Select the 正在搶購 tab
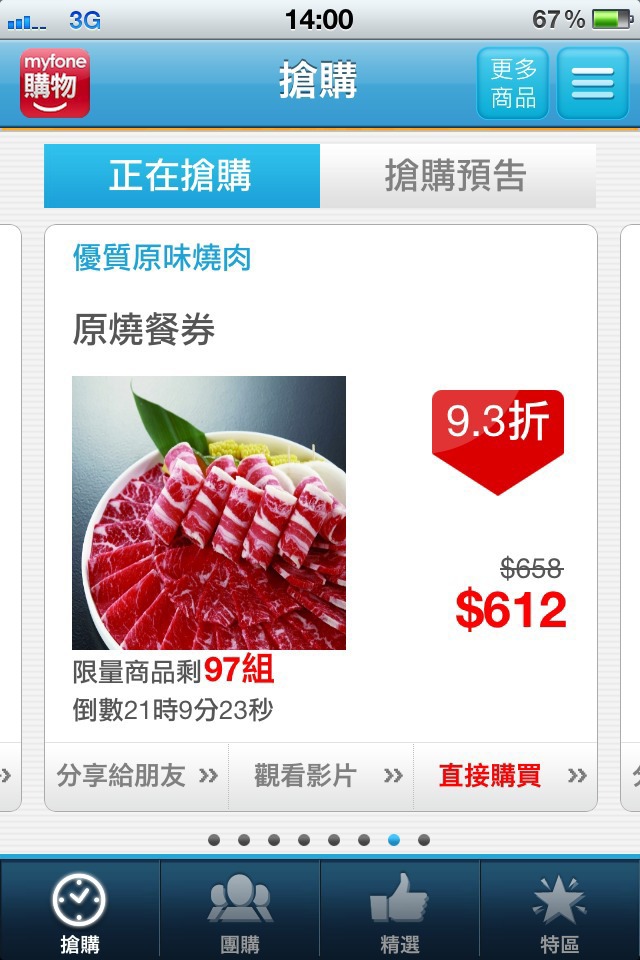 click(x=181, y=176)
